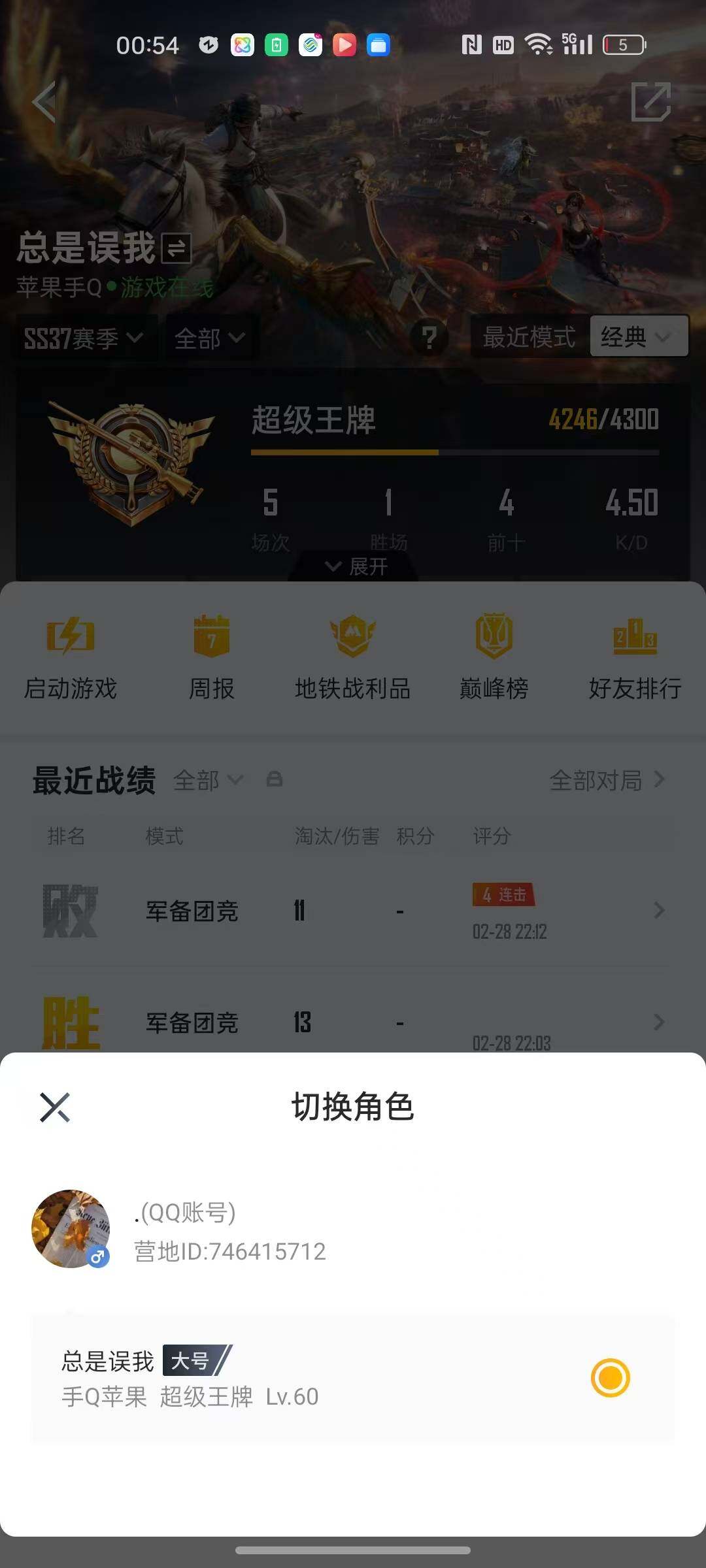Screen dimensions: 706x1568
Task: Open the help question mark icon
Action: pyautogui.click(x=430, y=336)
